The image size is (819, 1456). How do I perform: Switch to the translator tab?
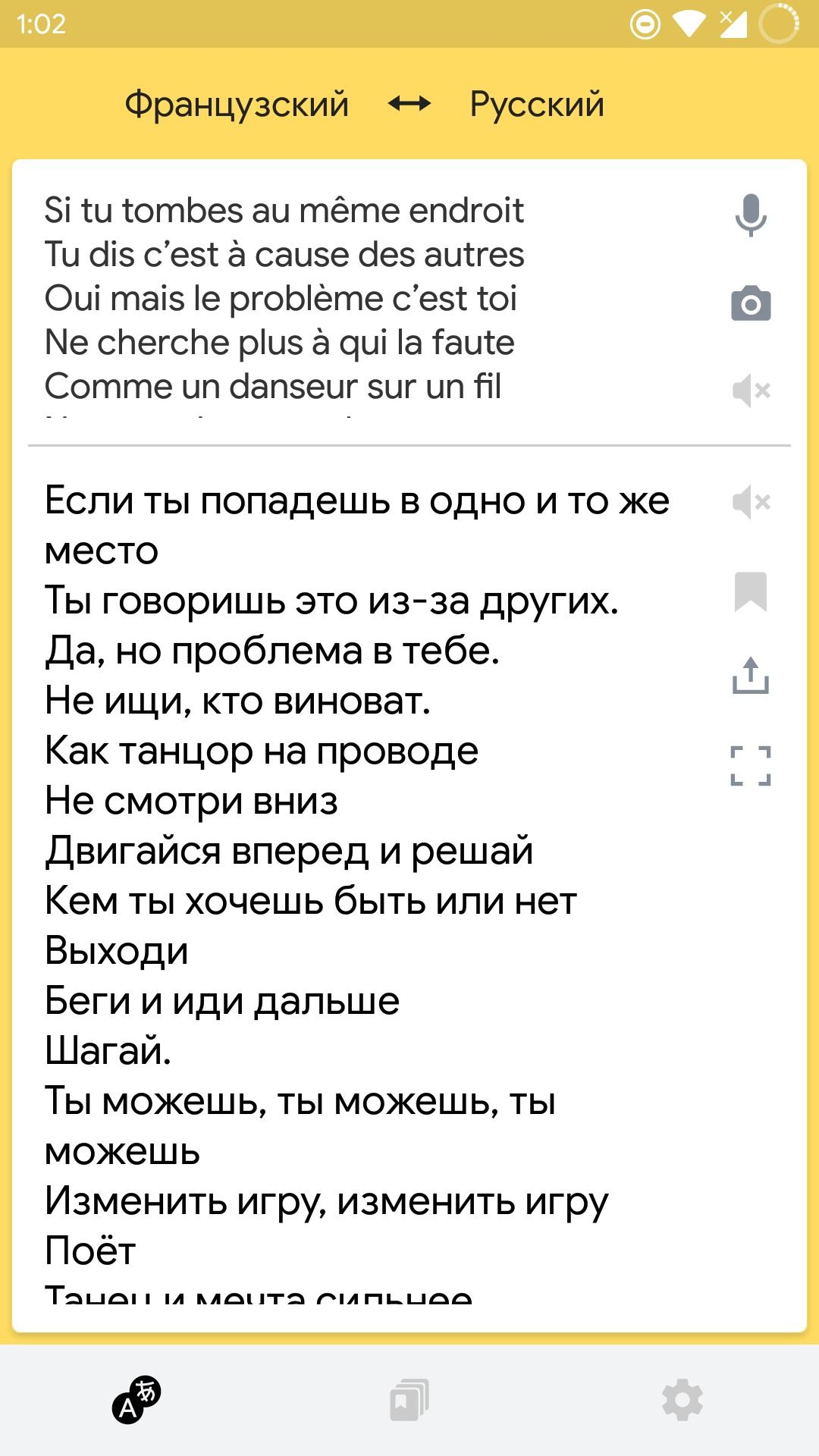point(136,1399)
